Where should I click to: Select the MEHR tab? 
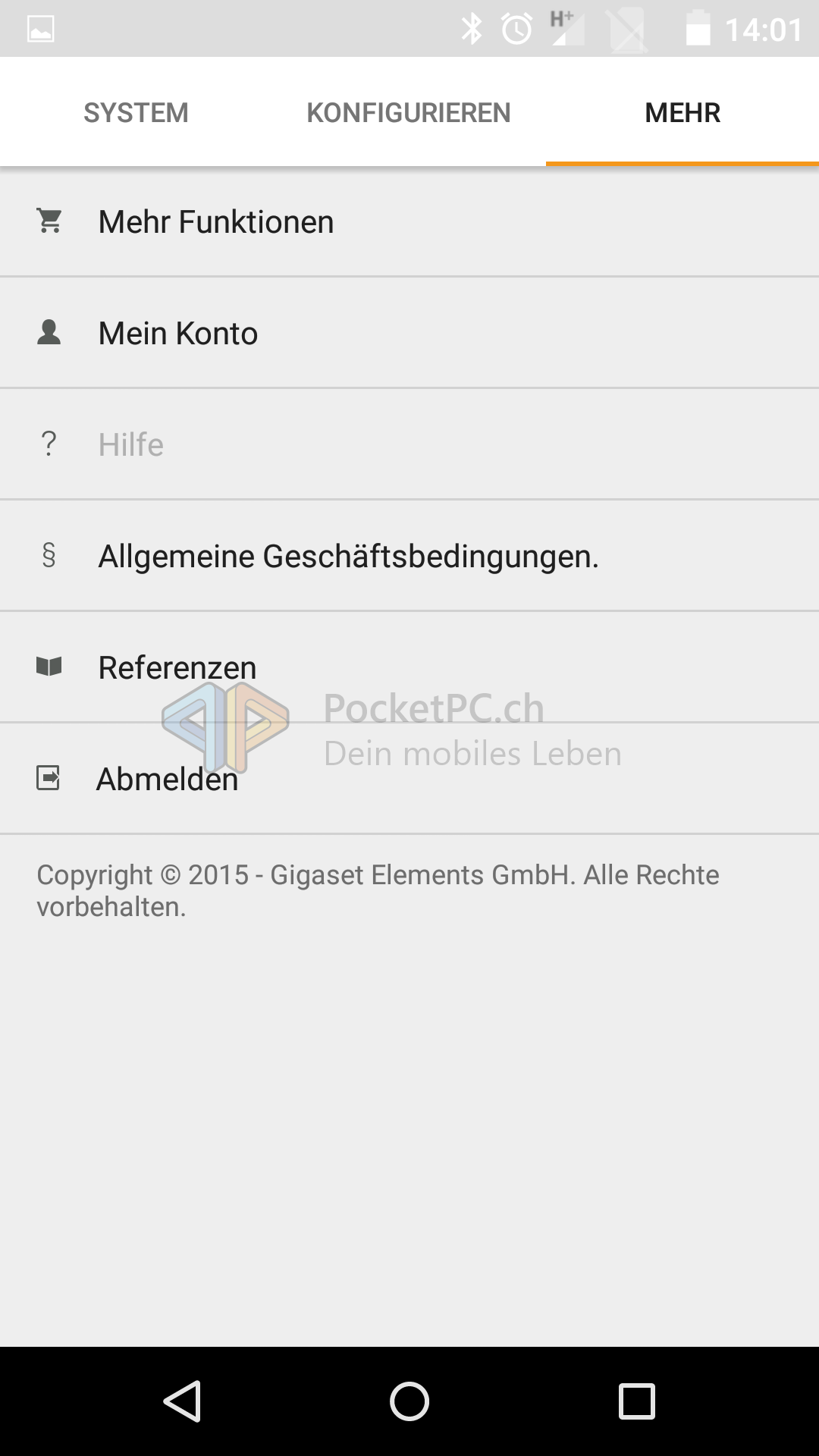tap(682, 112)
